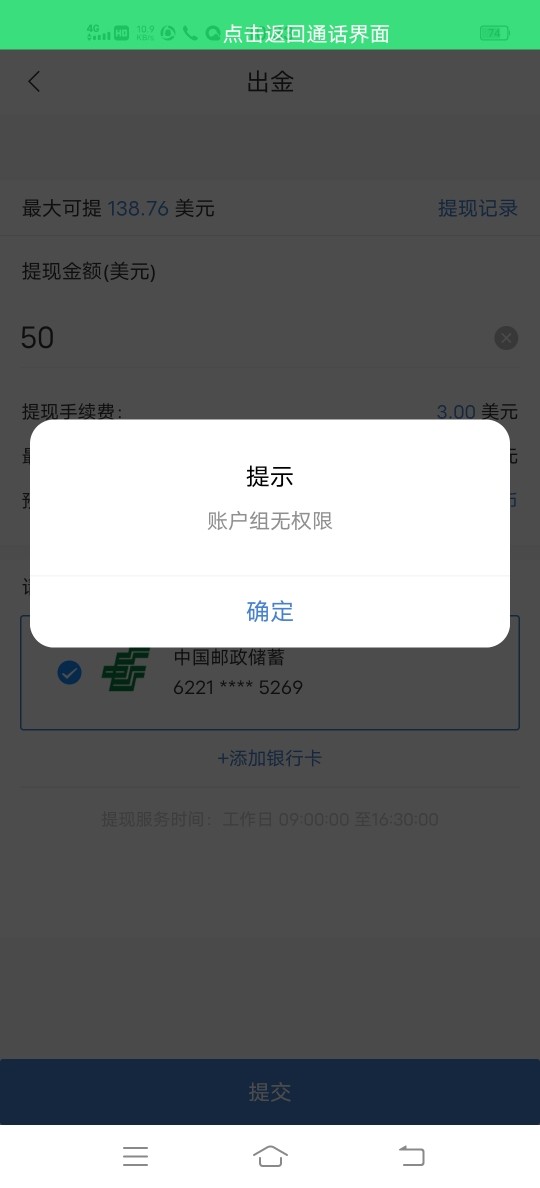Image resolution: width=540 pixels, height=1188 pixels.
Task: Confirm the dialog with 确定
Action: click(x=270, y=611)
